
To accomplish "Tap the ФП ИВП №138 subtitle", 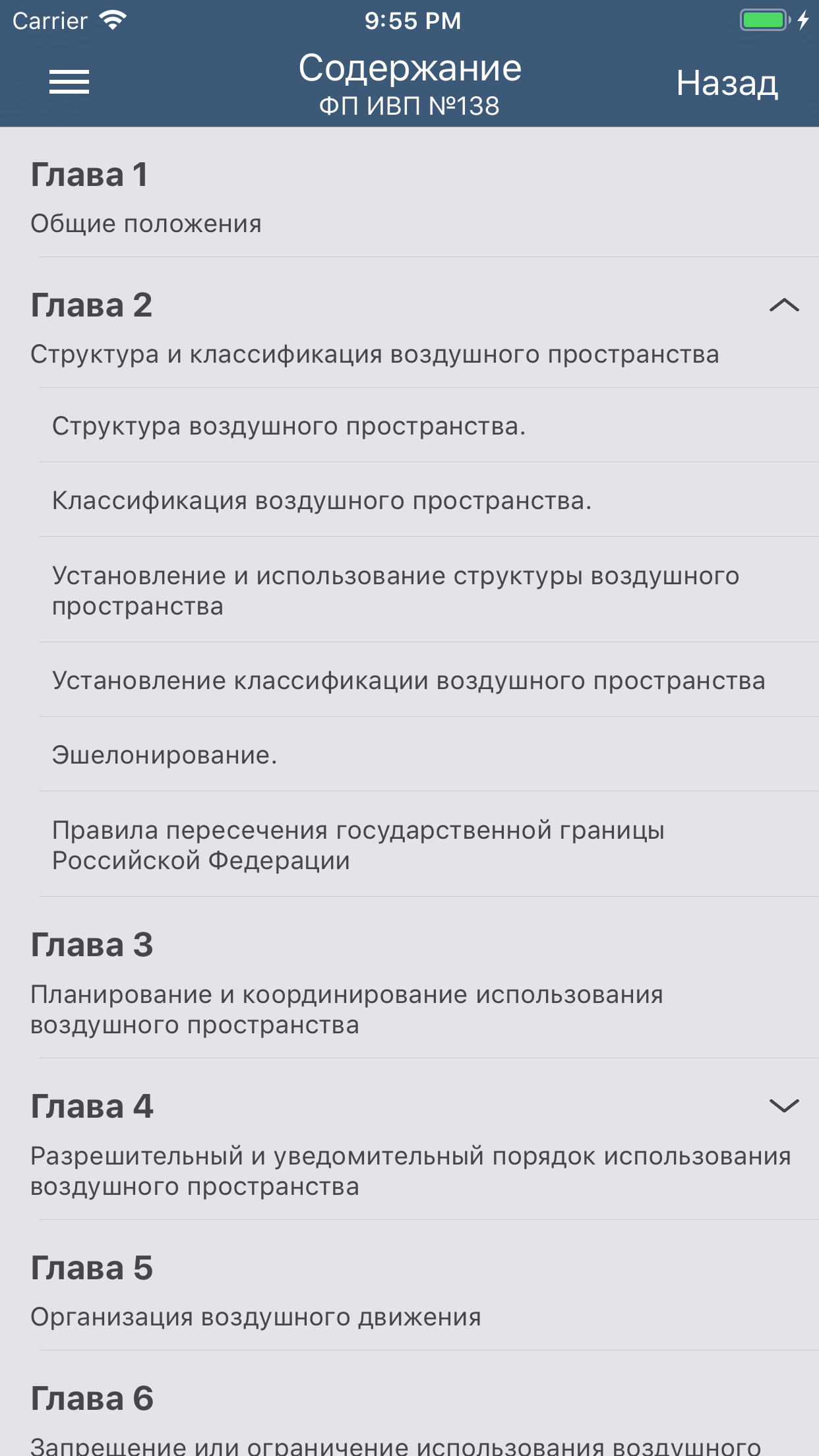I will 409,104.
